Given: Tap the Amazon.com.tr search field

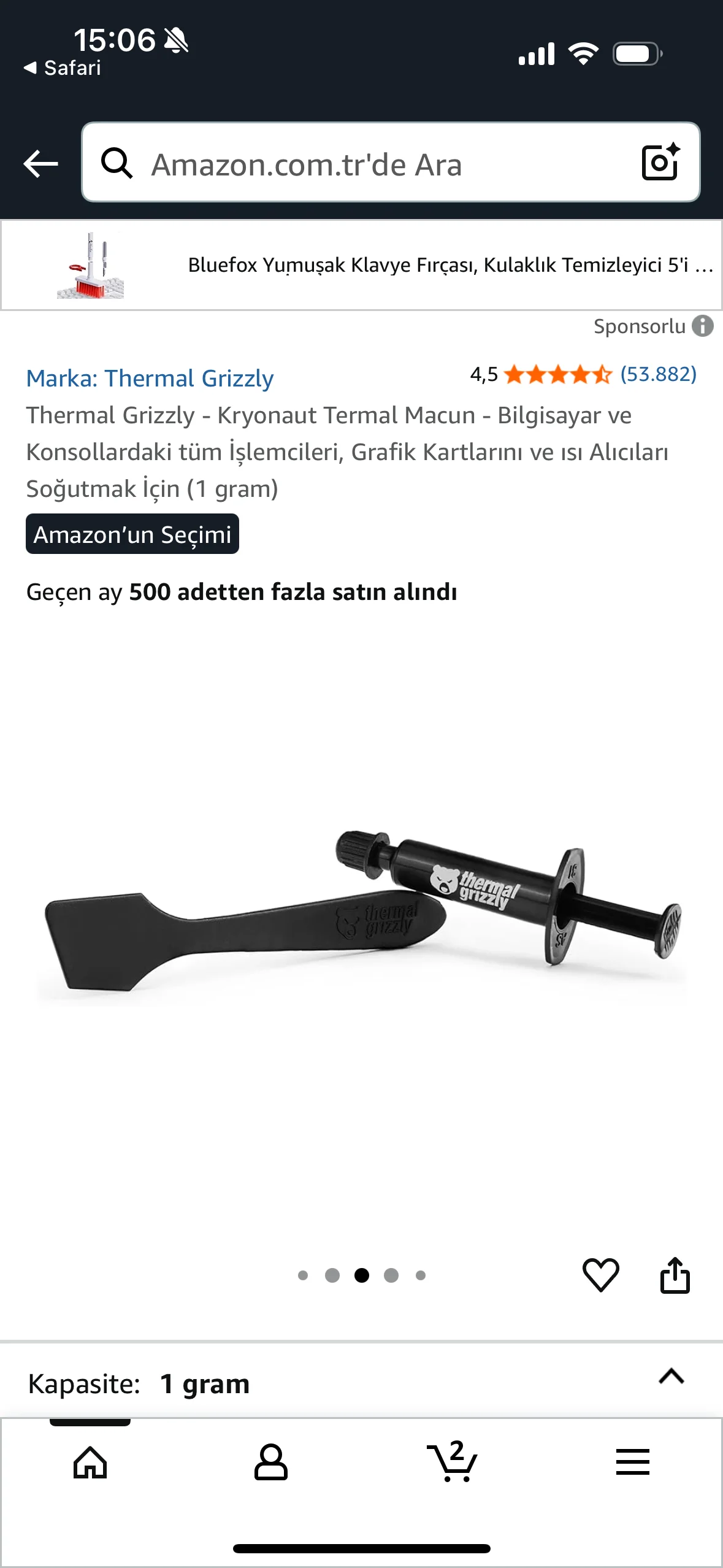Looking at the screenshot, I should coord(368,164).
